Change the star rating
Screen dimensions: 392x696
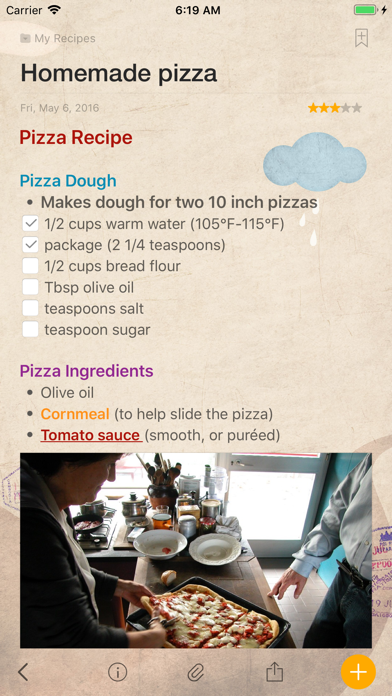pyautogui.click(x=335, y=108)
